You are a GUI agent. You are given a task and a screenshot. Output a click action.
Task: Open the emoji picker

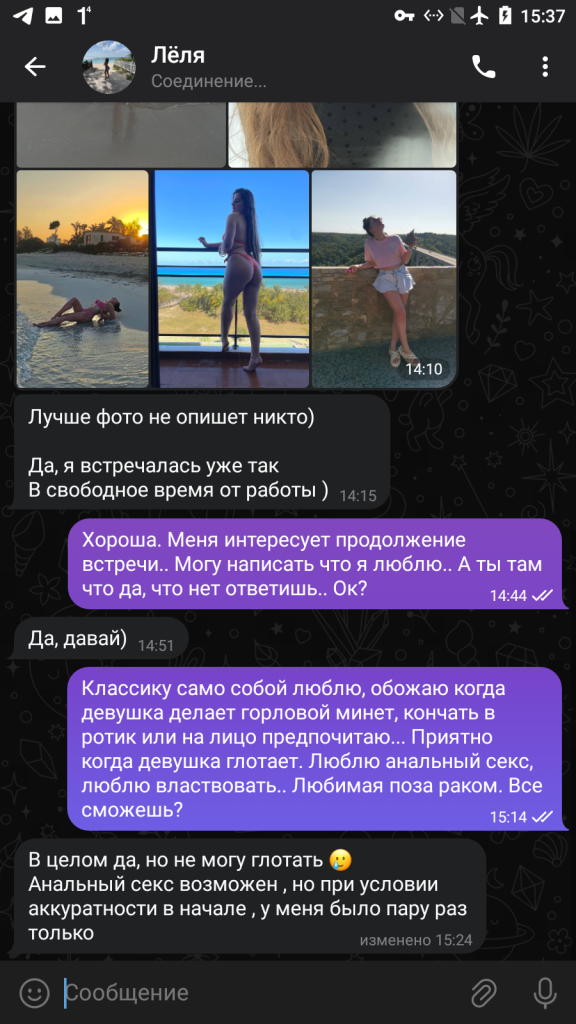(x=35, y=993)
